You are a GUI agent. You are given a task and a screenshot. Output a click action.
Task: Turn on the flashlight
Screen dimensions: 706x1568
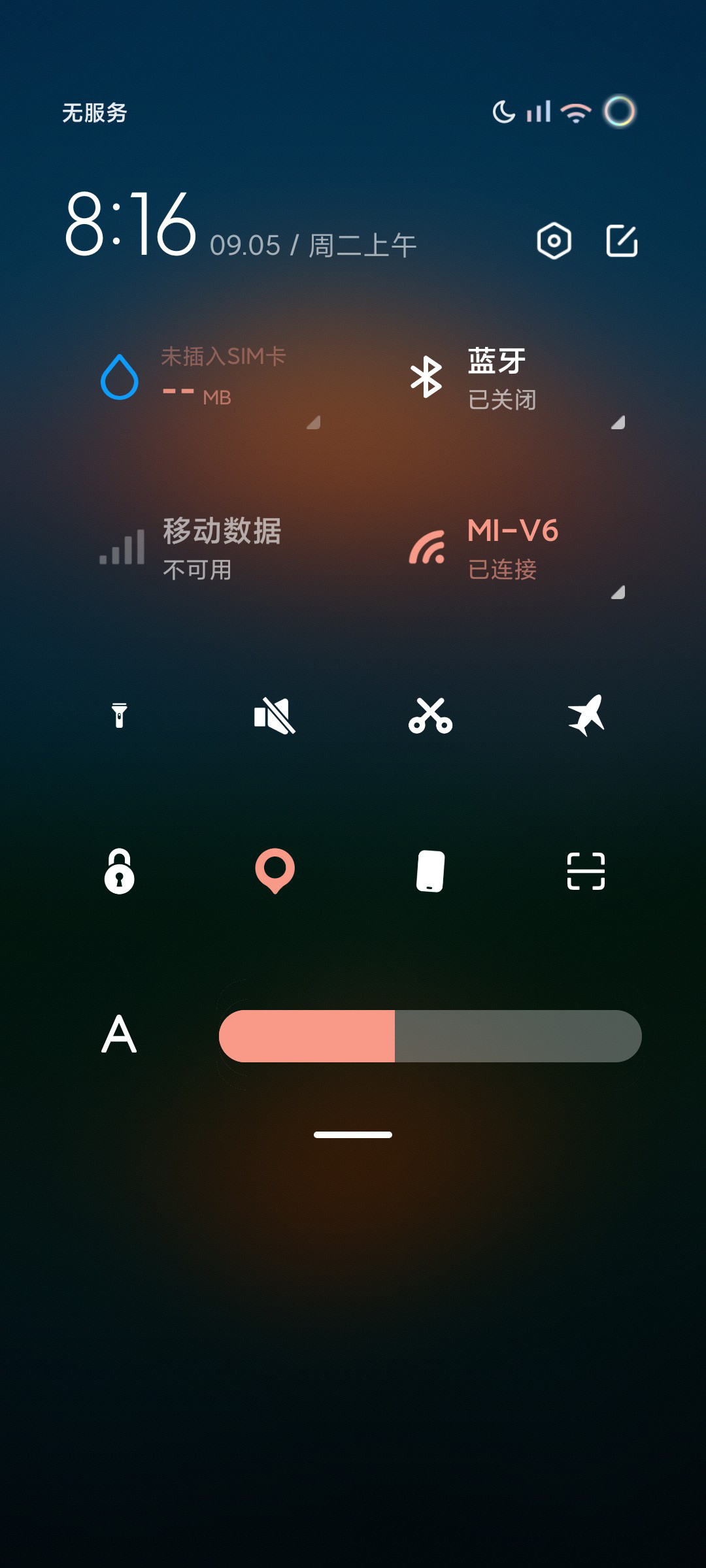click(119, 715)
